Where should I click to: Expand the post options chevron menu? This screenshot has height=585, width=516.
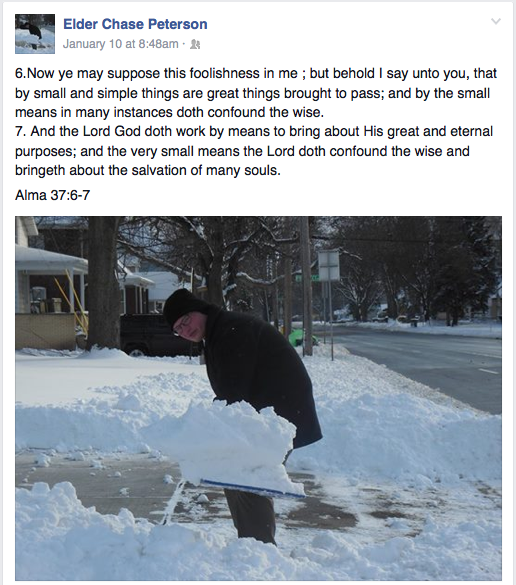(x=495, y=21)
